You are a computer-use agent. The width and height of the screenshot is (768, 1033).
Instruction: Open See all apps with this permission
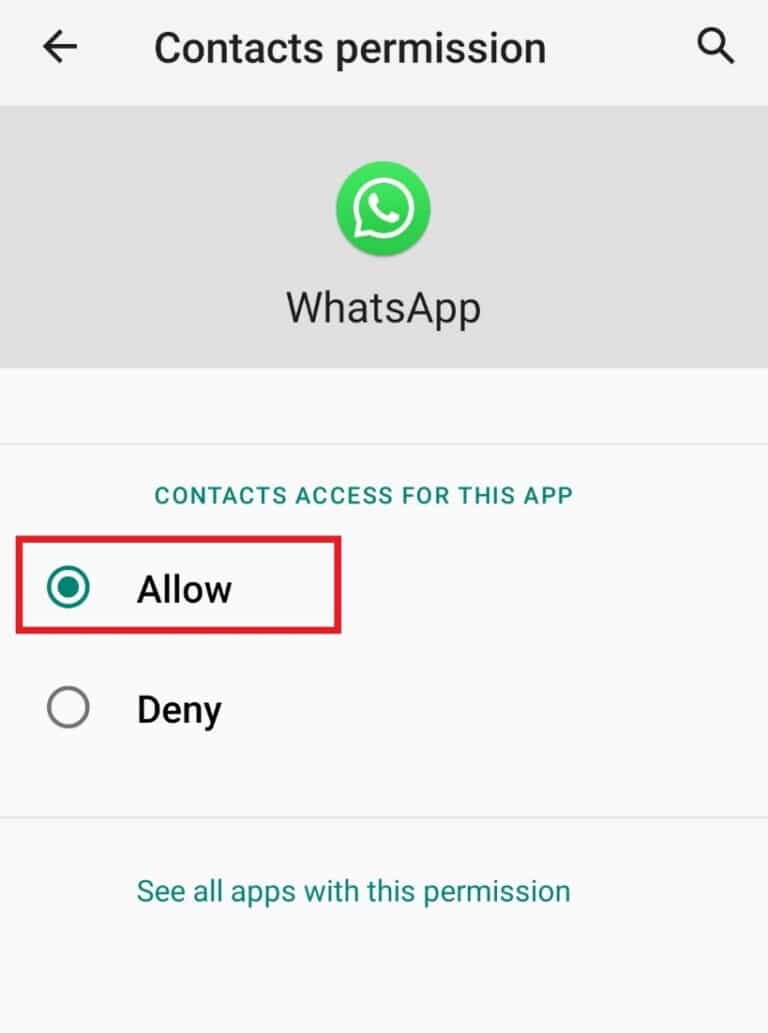[352, 890]
